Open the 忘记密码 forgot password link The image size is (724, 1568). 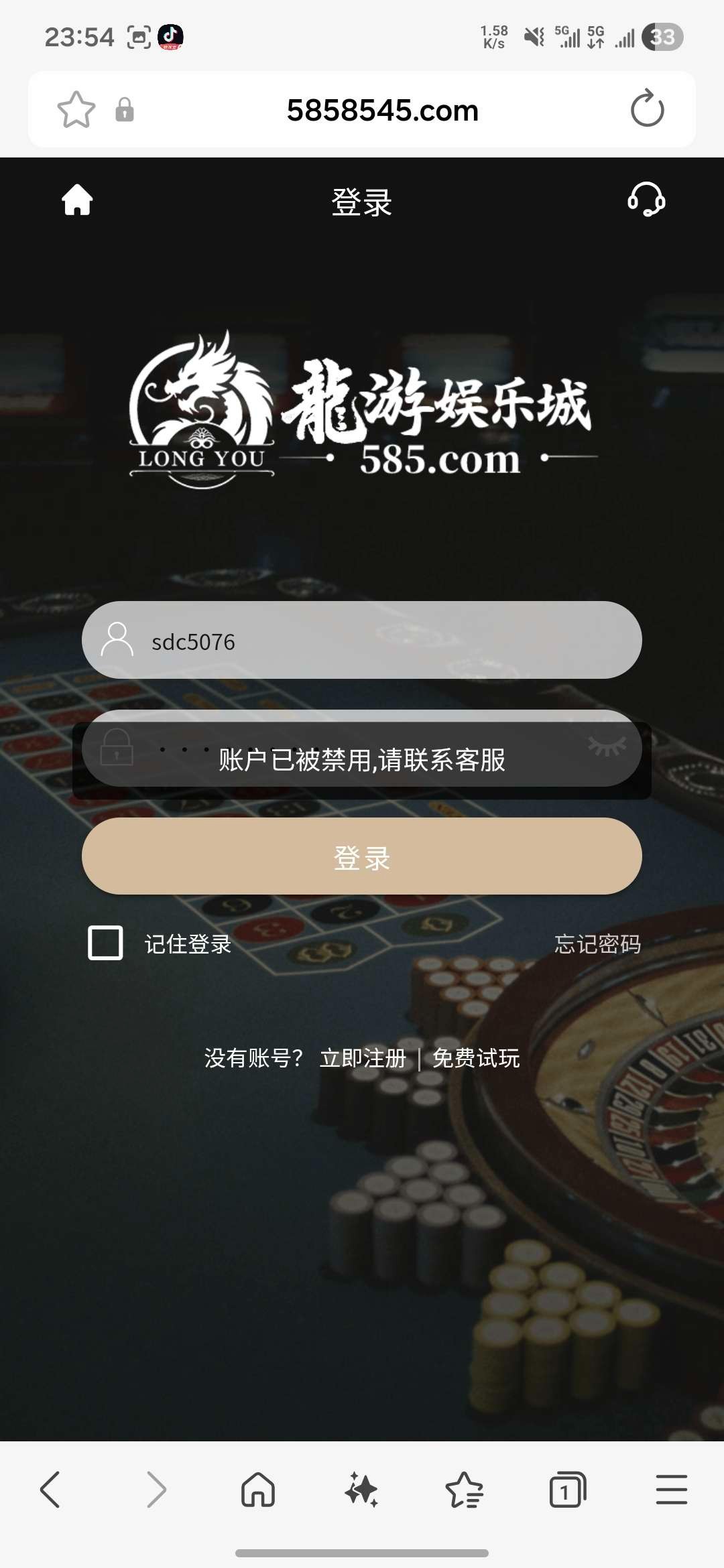pyautogui.click(x=597, y=944)
